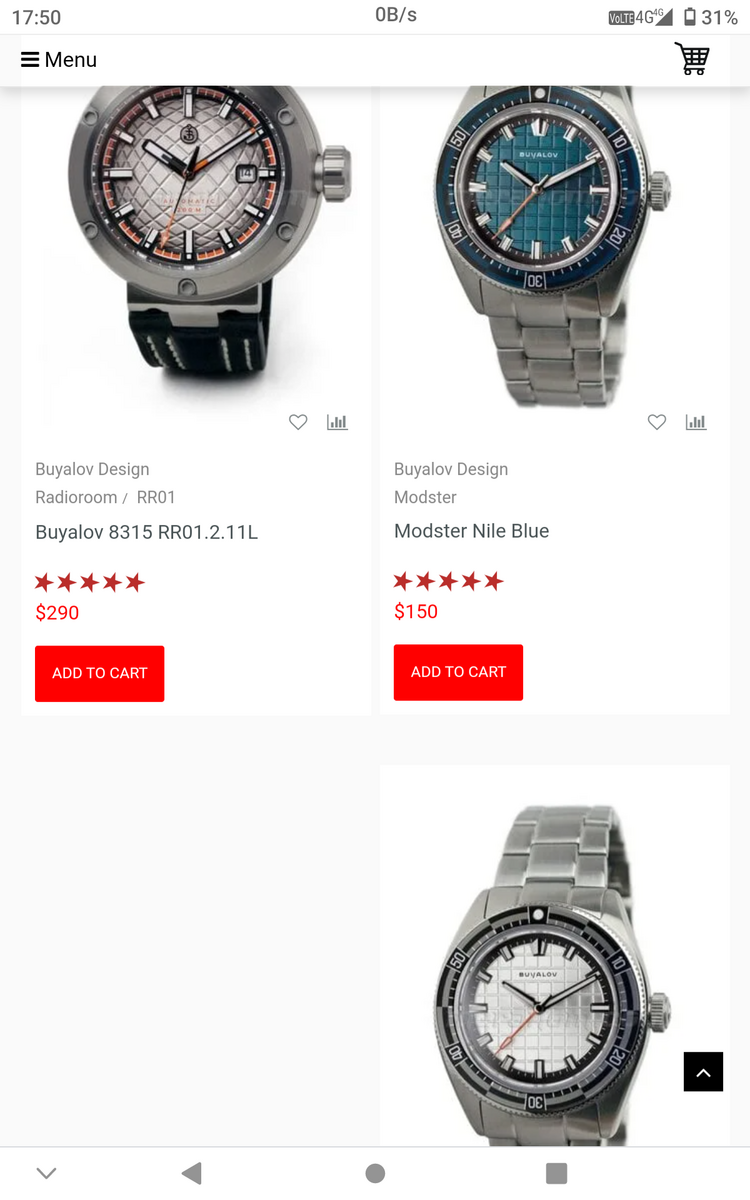The image size is (750, 1200).
Task: Compare the Modster Nile Blue watch
Action: pyautogui.click(x=696, y=422)
